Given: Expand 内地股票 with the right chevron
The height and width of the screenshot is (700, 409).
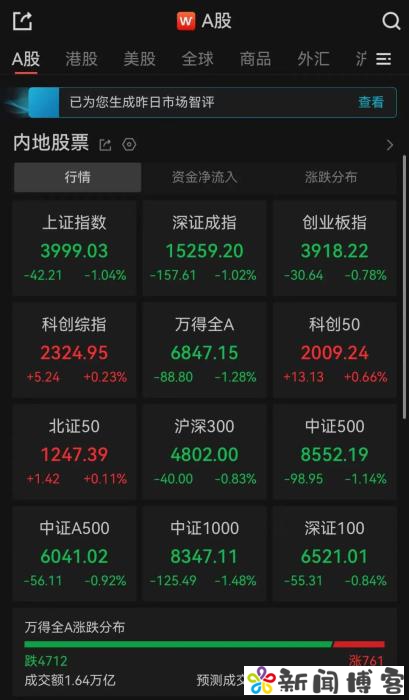Looking at the screenshot, I should point(390,145).
